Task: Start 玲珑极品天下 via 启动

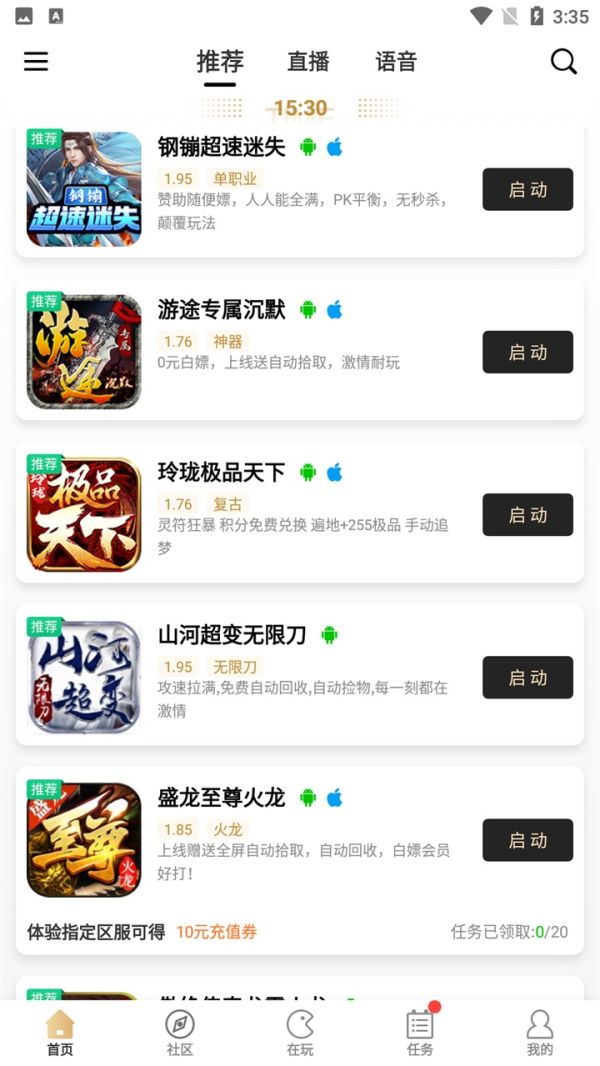Action: click(527, 515)
